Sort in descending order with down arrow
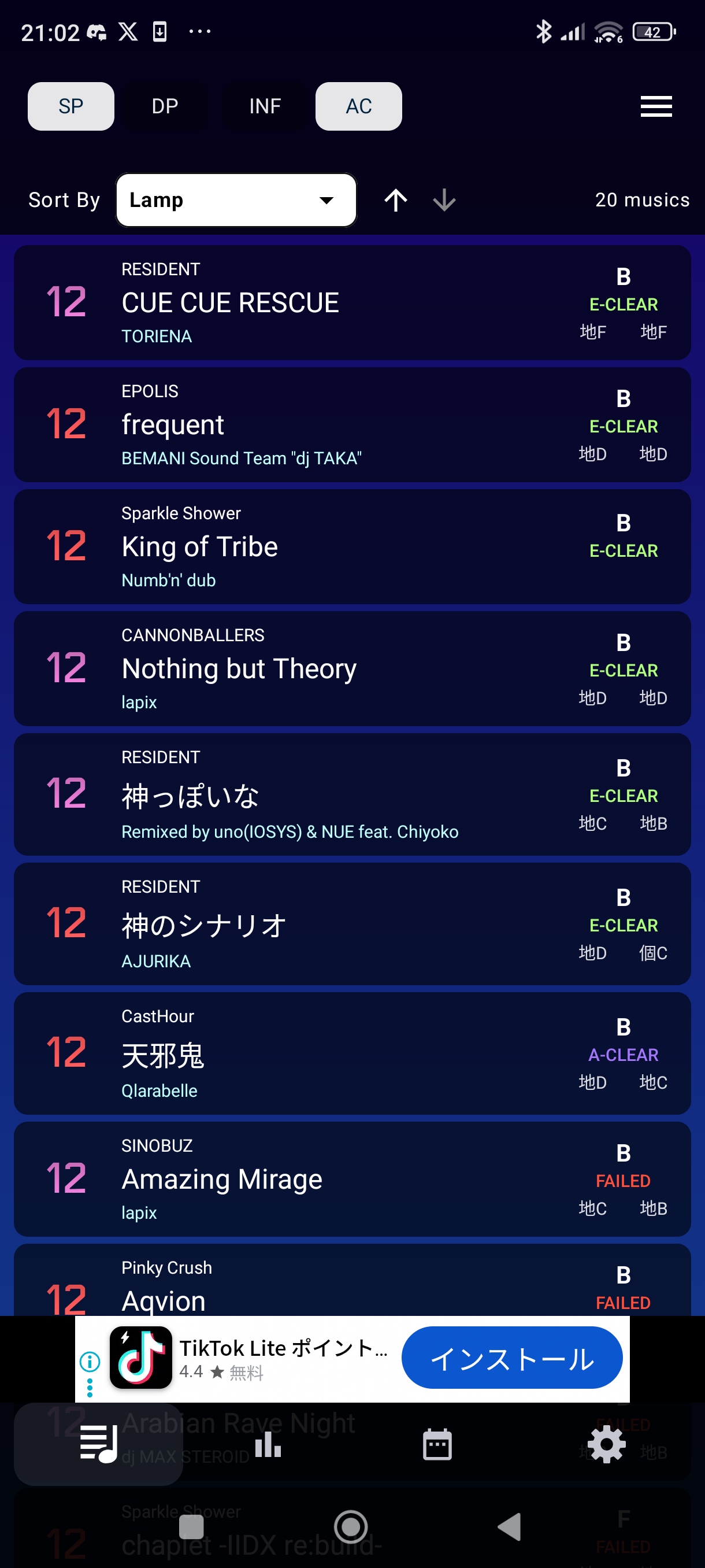 pyautogui.click(x=444, y=200)
